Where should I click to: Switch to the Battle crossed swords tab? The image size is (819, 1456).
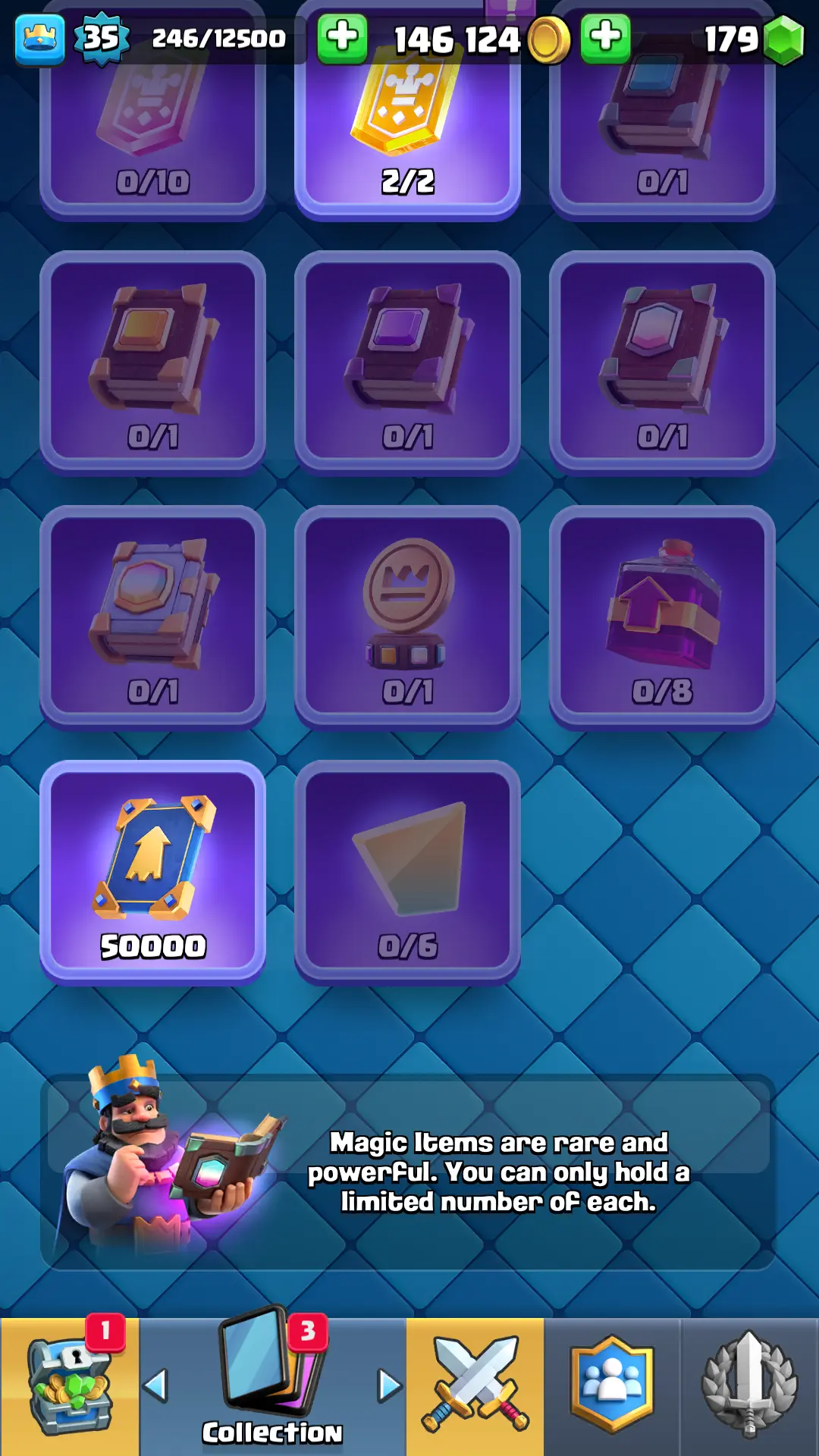click(x=475, y=1386)
